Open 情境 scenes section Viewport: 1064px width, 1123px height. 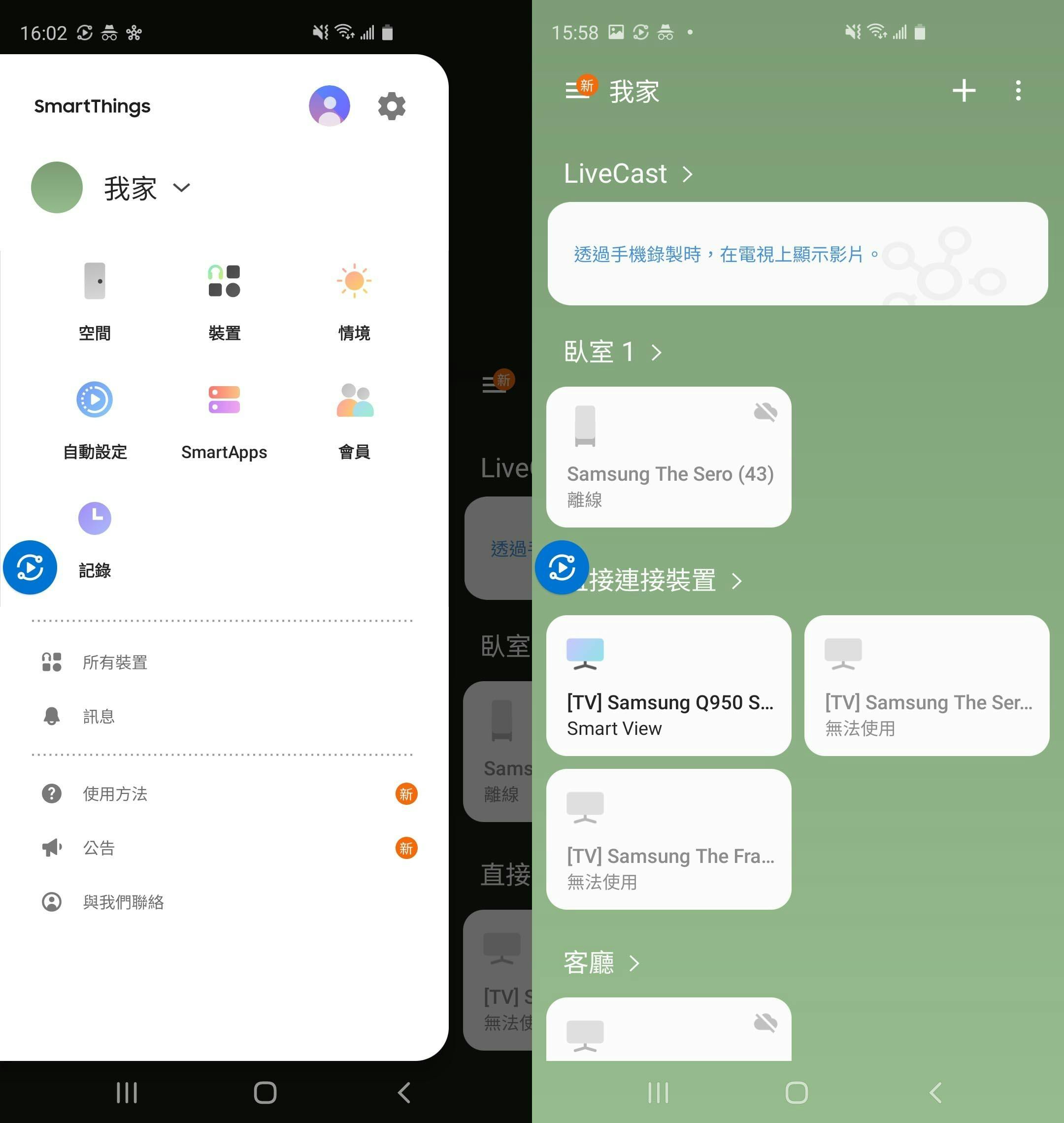[x=354, y=300]
